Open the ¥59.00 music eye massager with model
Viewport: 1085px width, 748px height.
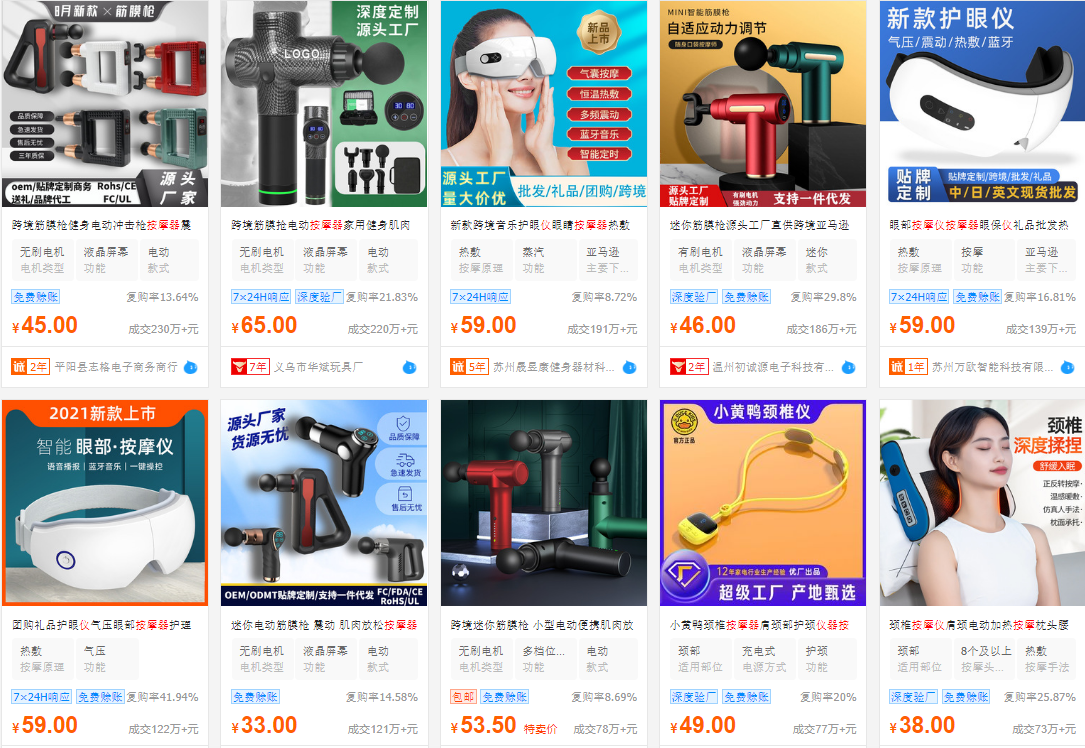544,103
